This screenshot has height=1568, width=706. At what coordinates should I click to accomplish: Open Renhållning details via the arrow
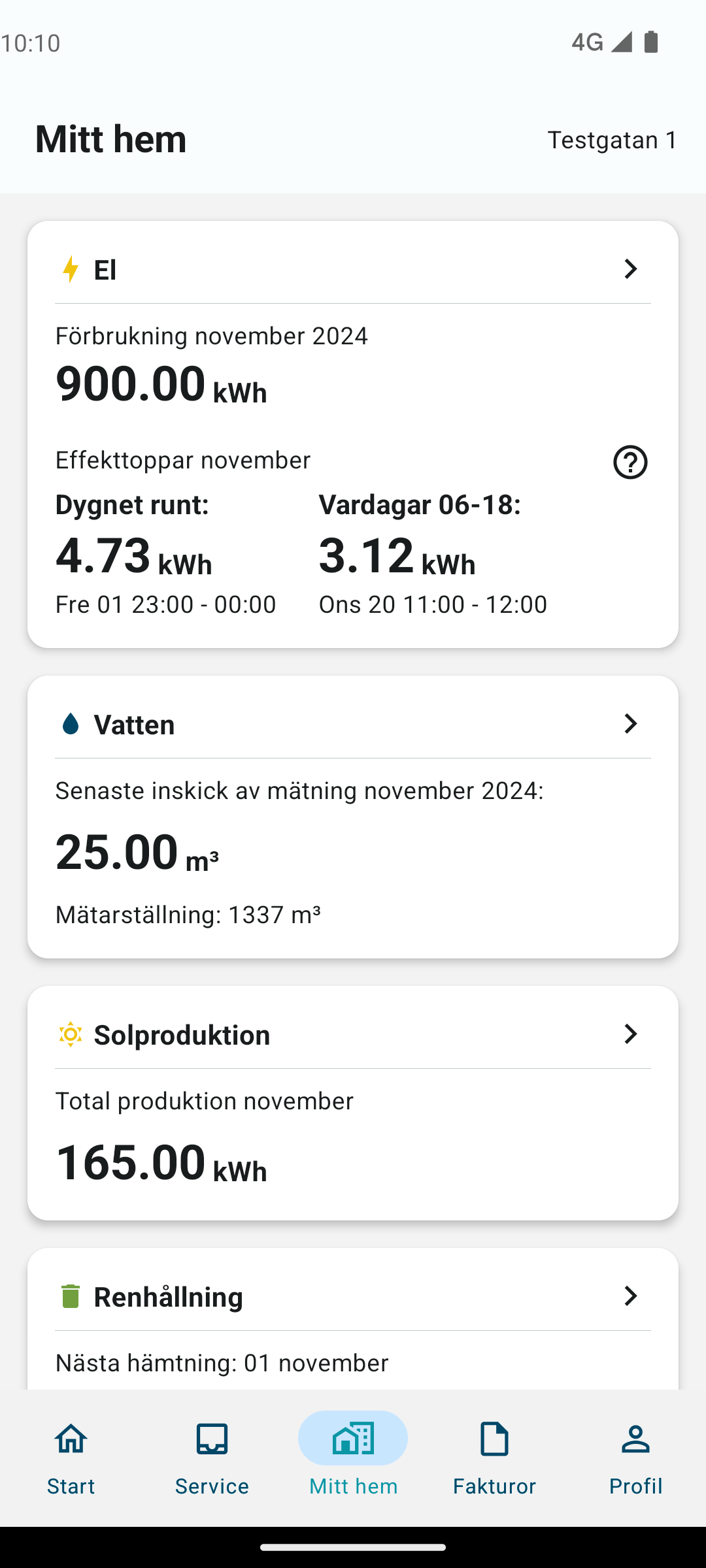(x=630, y=1296)
